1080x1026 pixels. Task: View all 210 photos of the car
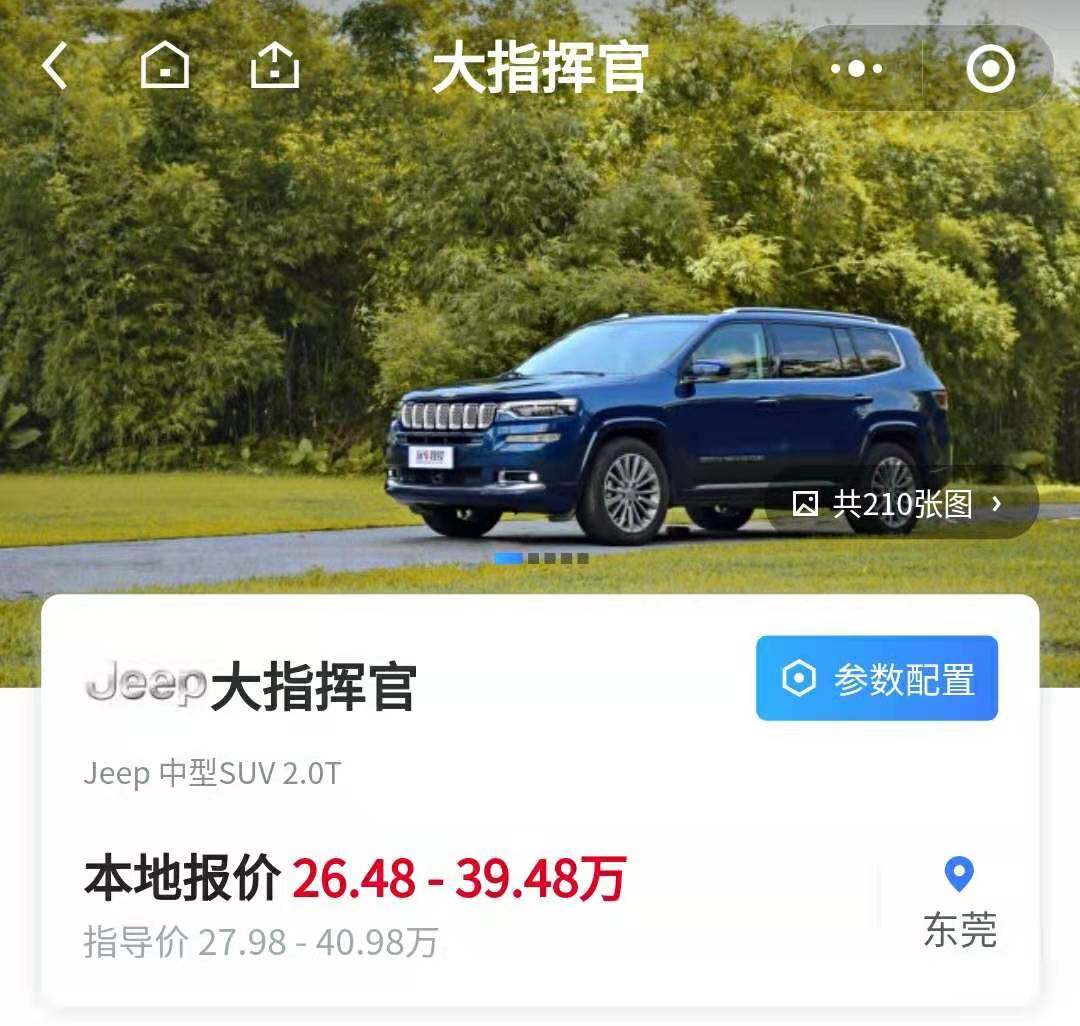pyautogui.click(x=900, y=504)
